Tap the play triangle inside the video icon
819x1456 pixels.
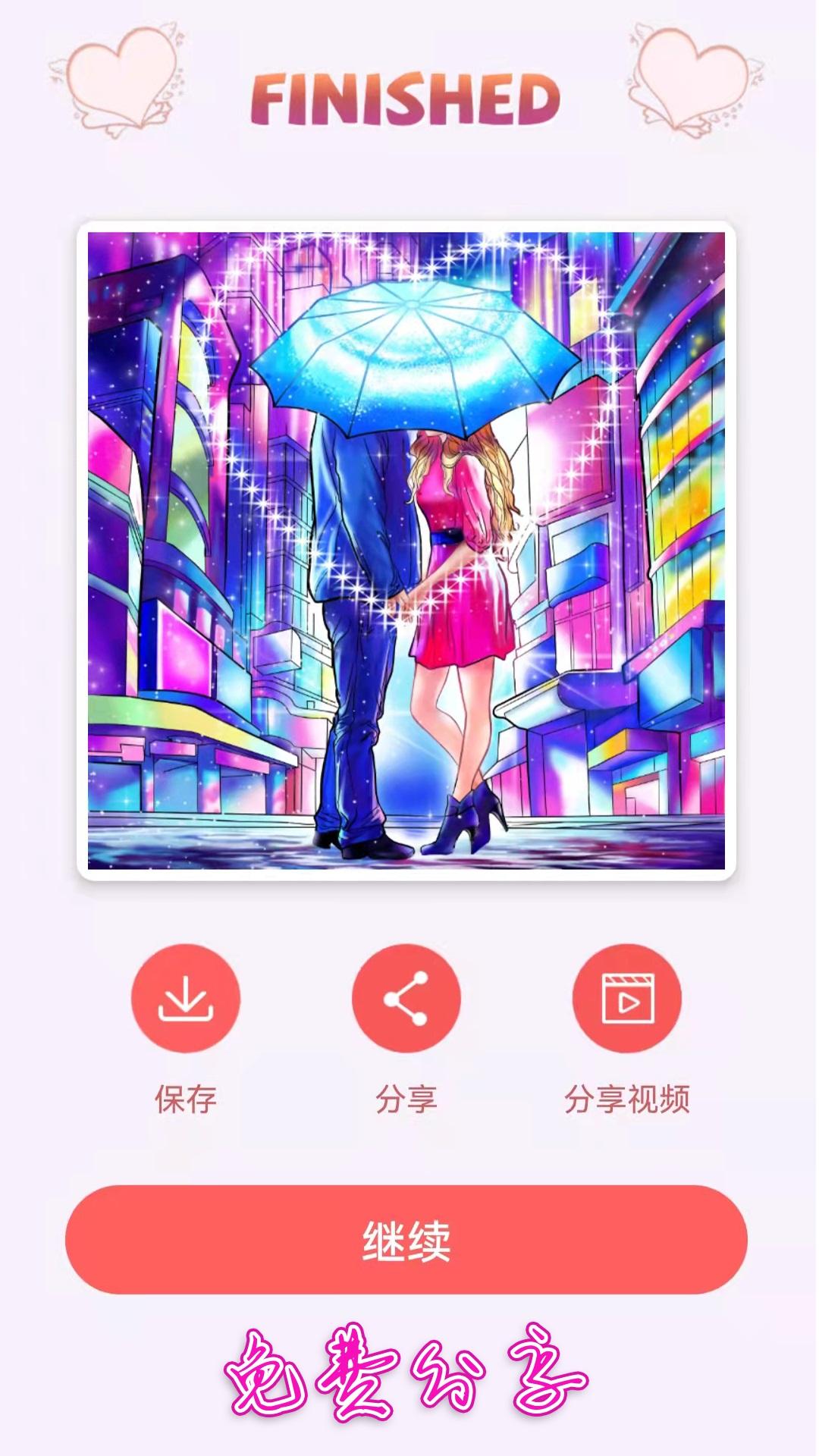coord(629,1005)
